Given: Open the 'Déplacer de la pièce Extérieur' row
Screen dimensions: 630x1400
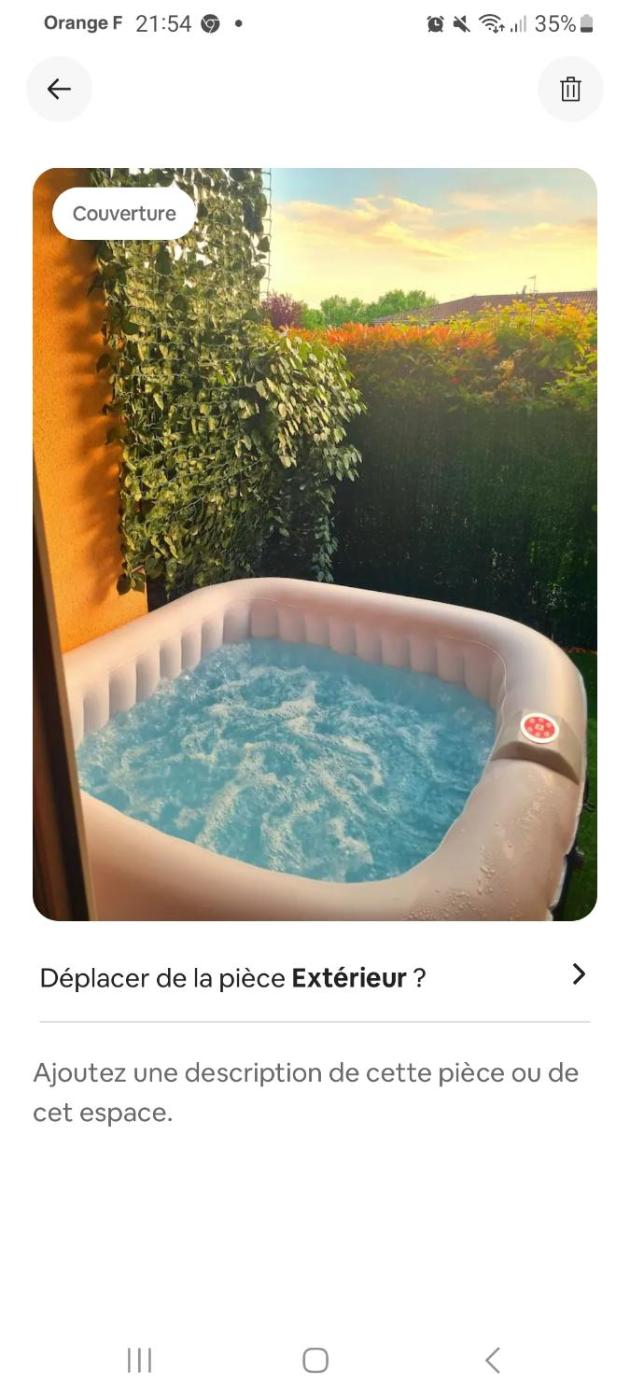Looking at the screenshot, I should [x=314, y=977].
